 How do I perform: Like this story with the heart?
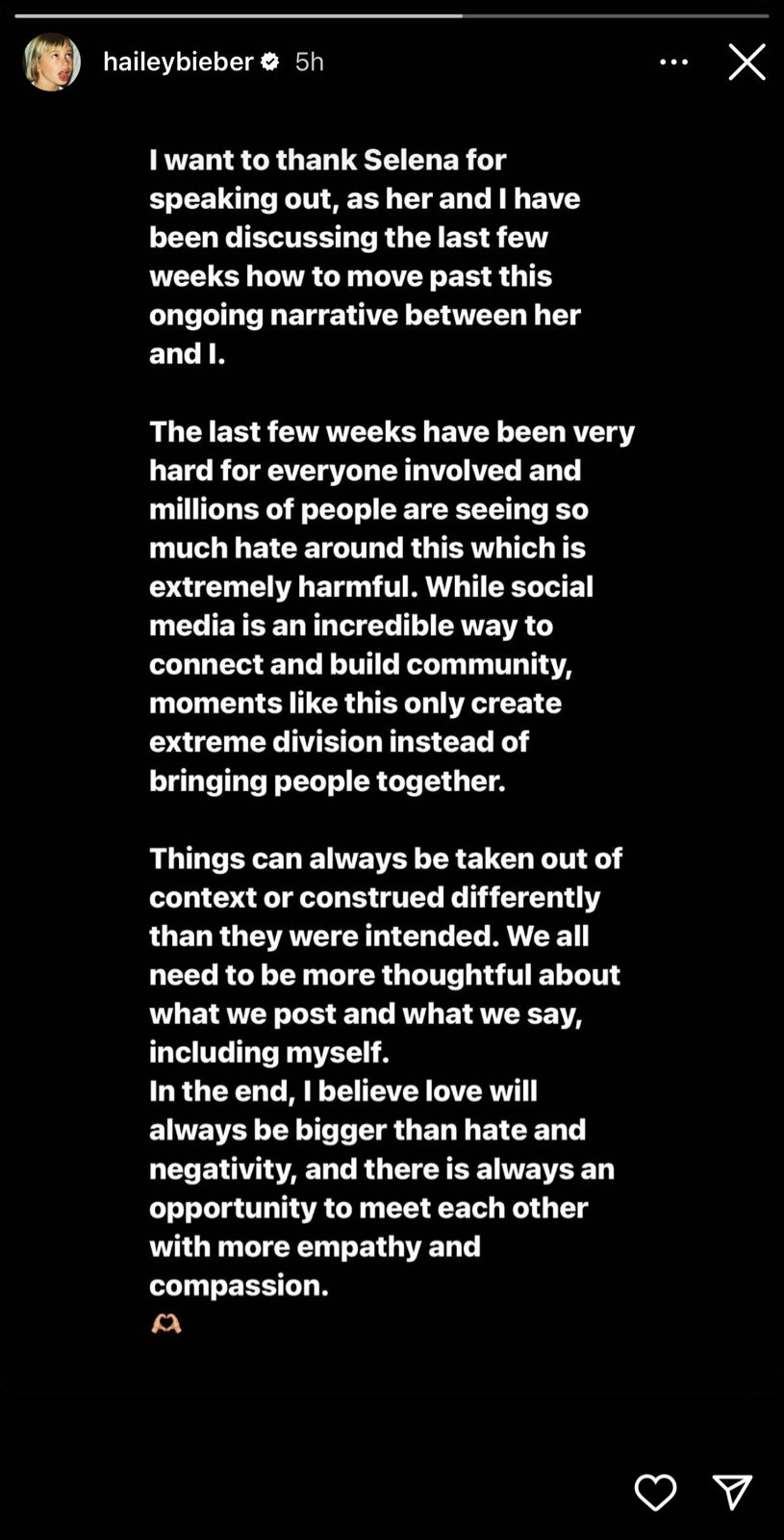coord(655,1493)
